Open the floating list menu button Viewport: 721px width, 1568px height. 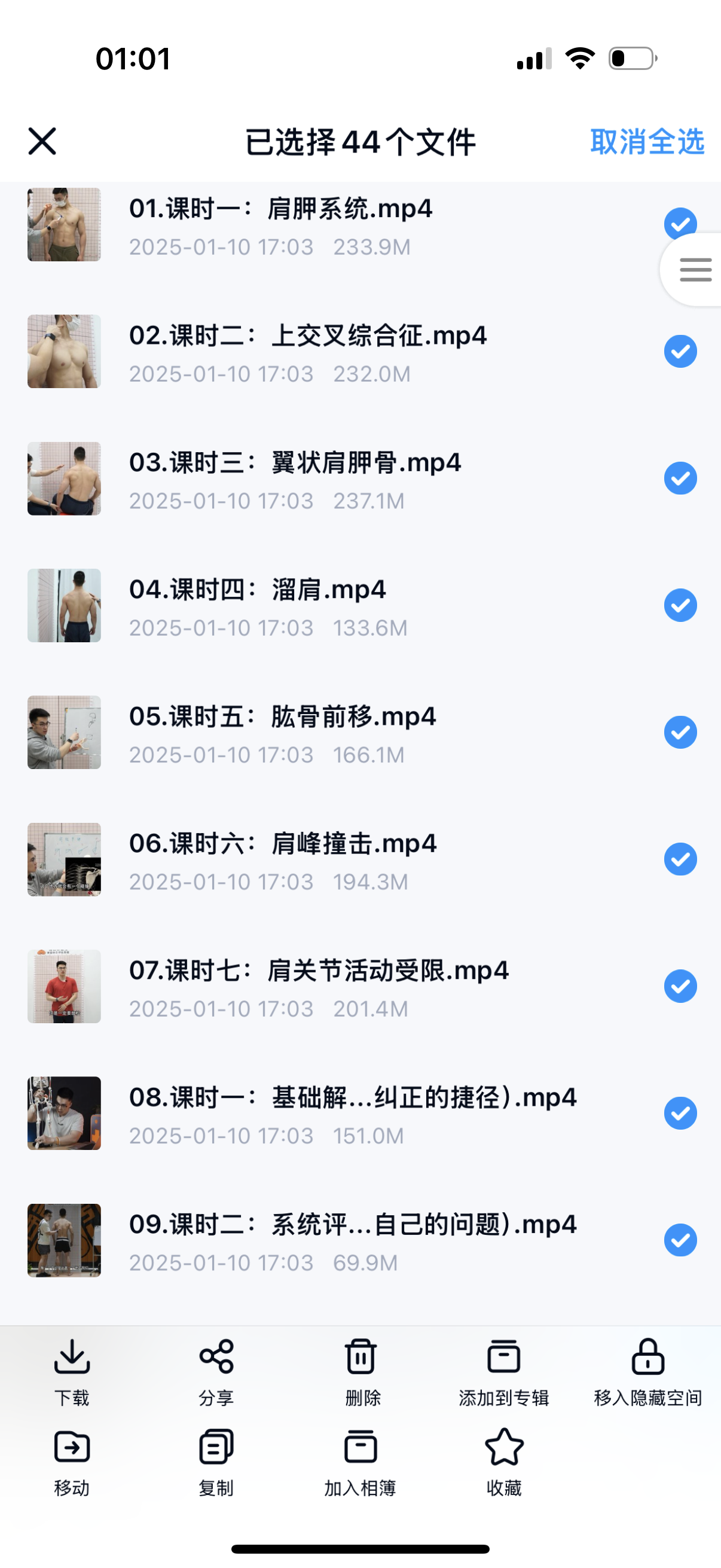coord(695,270)
